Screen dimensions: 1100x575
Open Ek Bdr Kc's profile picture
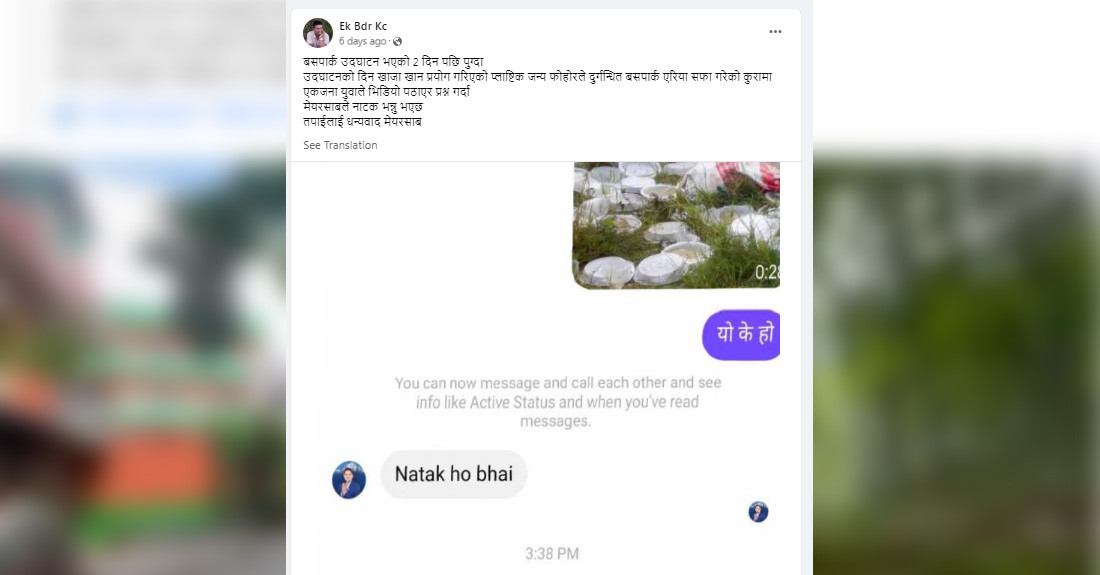tap(318, 33)
